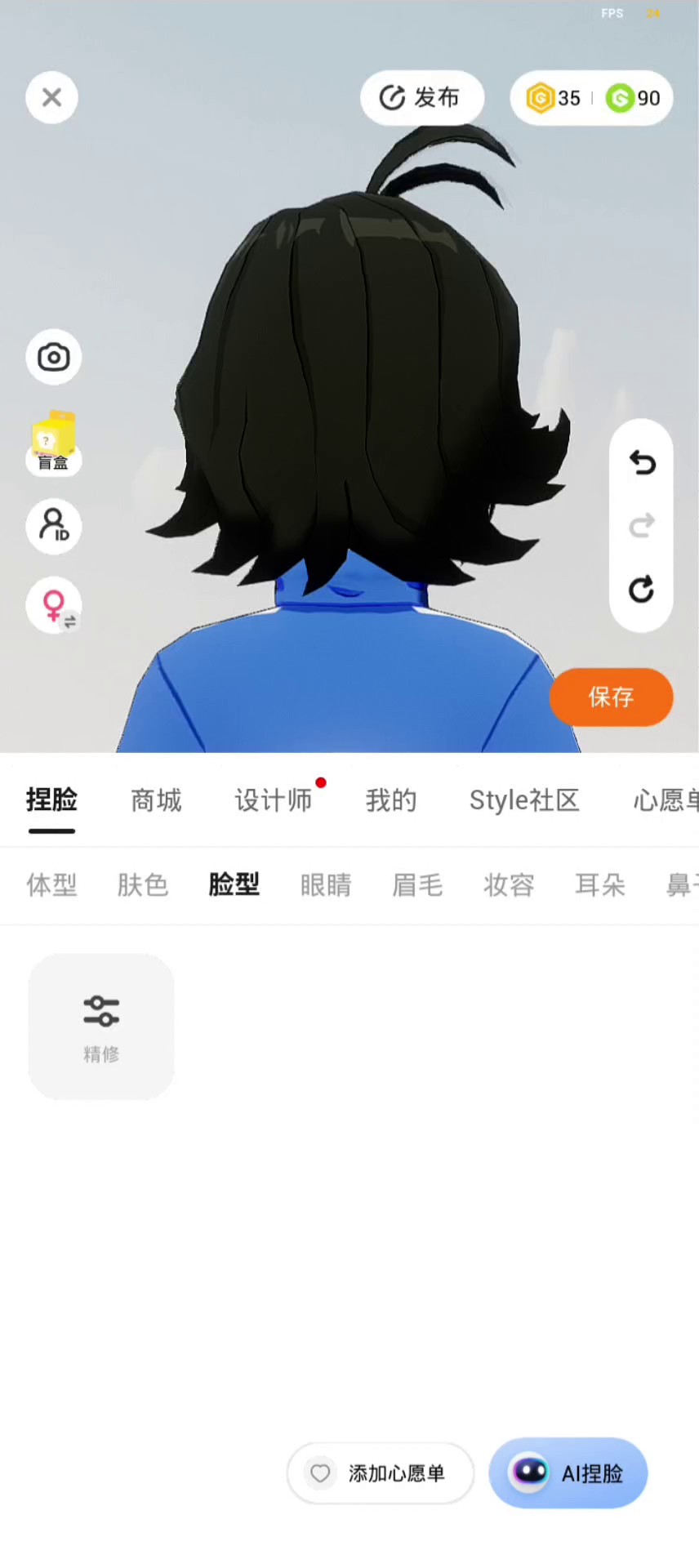
Task: Switch to the Style社区 tab
Action: (x=524, y=800)
